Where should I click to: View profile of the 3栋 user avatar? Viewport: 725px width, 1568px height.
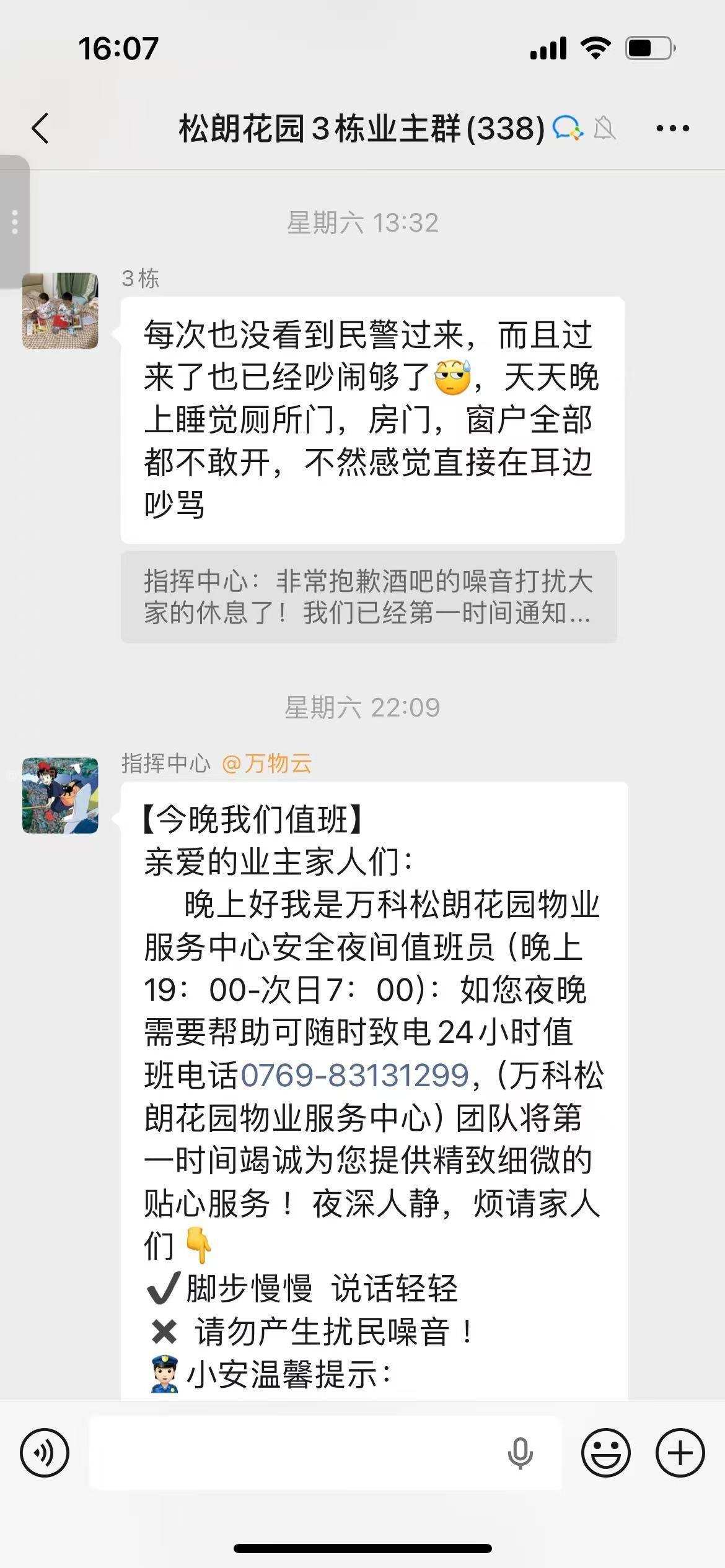(x=60, y=310)
